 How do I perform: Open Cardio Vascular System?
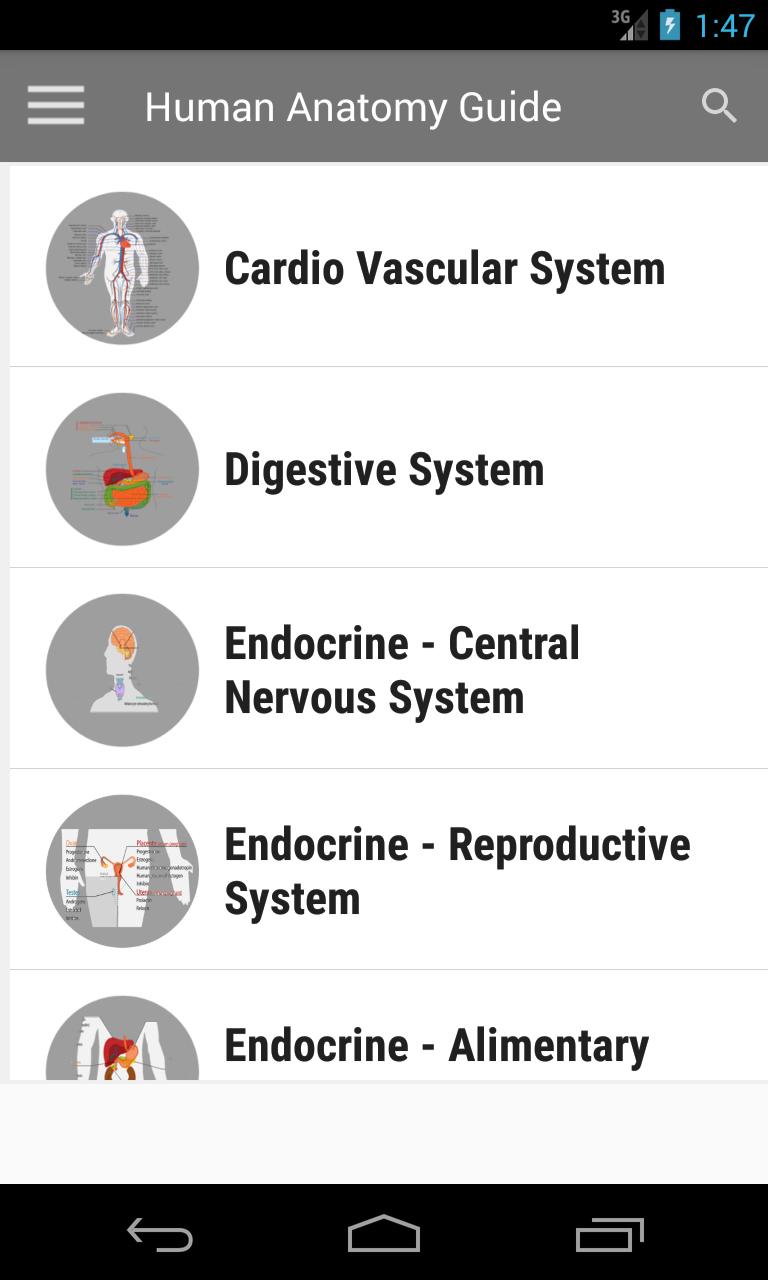click(x=444, y=268)
